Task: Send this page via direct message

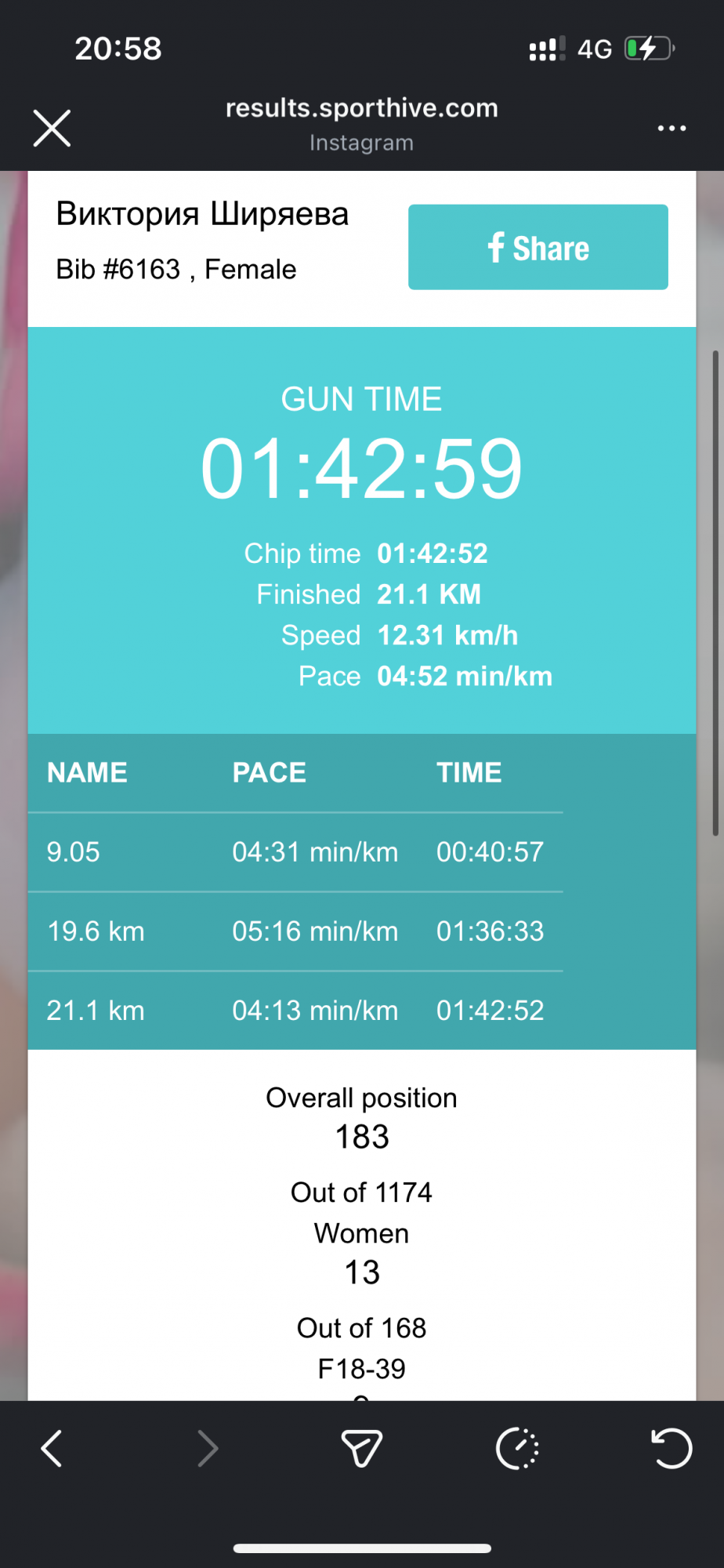Action: point(361,1448)
